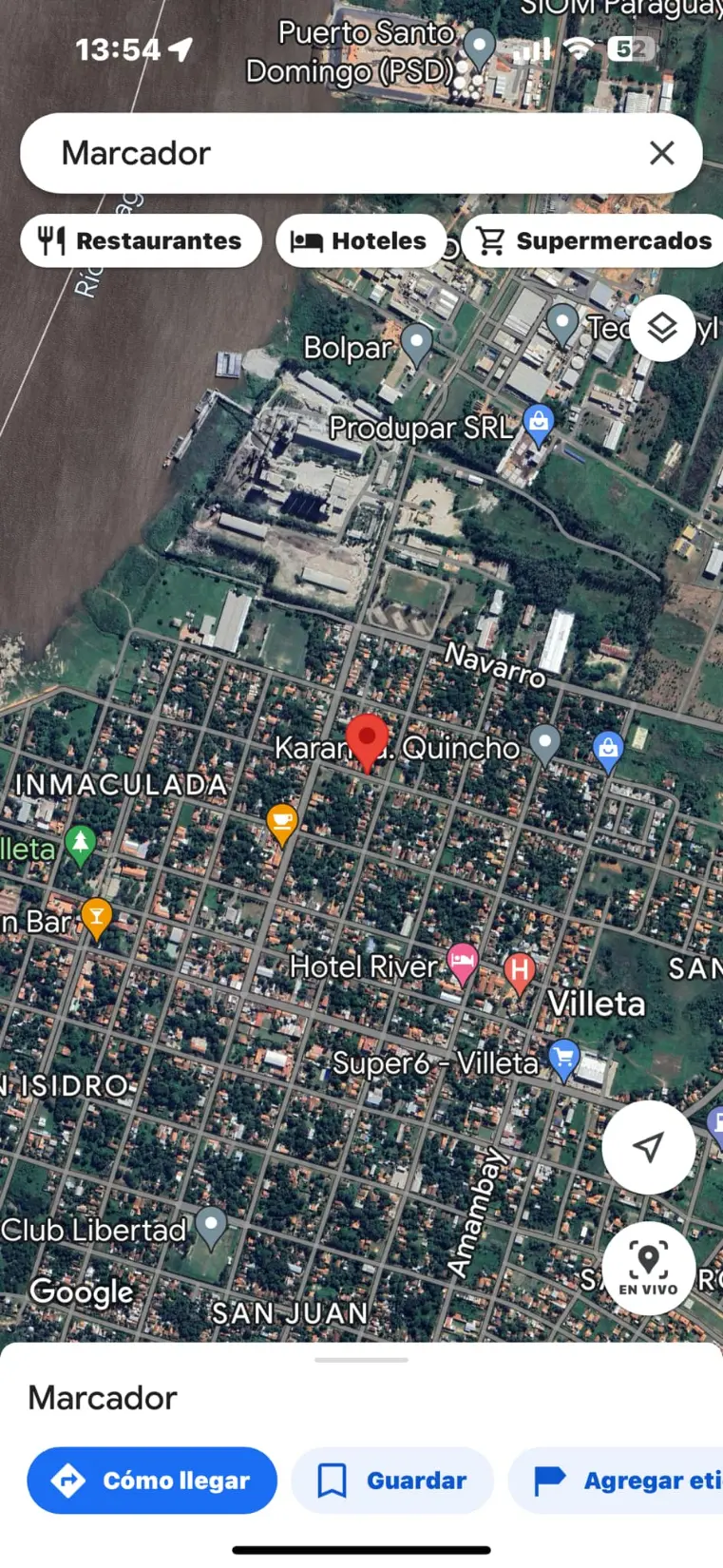The width and height of the screenshot is (723, 1568).
Task: Get directions with Cómo llegar
Action: pyautogui.click(x=152, y=1480)
